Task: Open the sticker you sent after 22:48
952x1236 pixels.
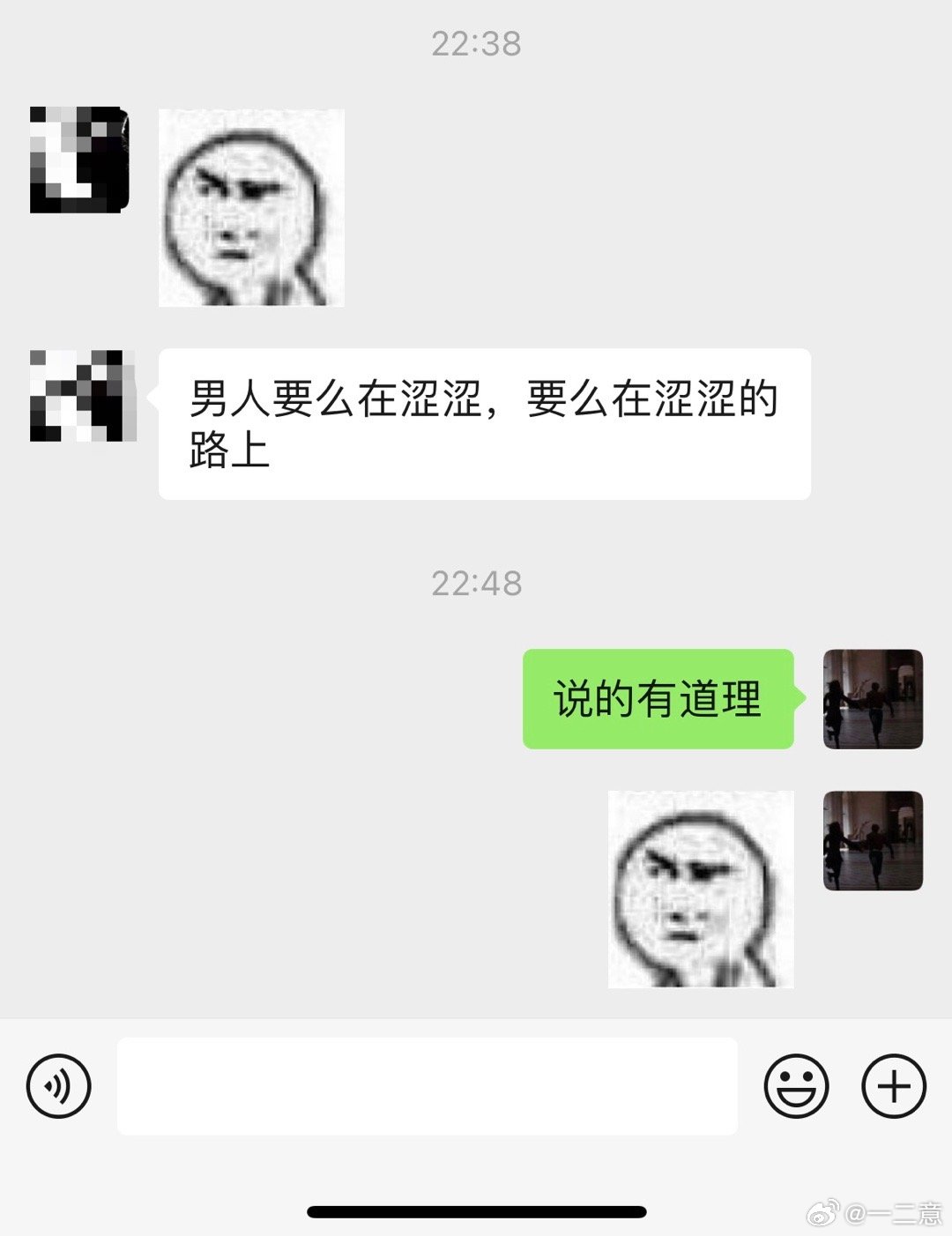Action: 701,889
